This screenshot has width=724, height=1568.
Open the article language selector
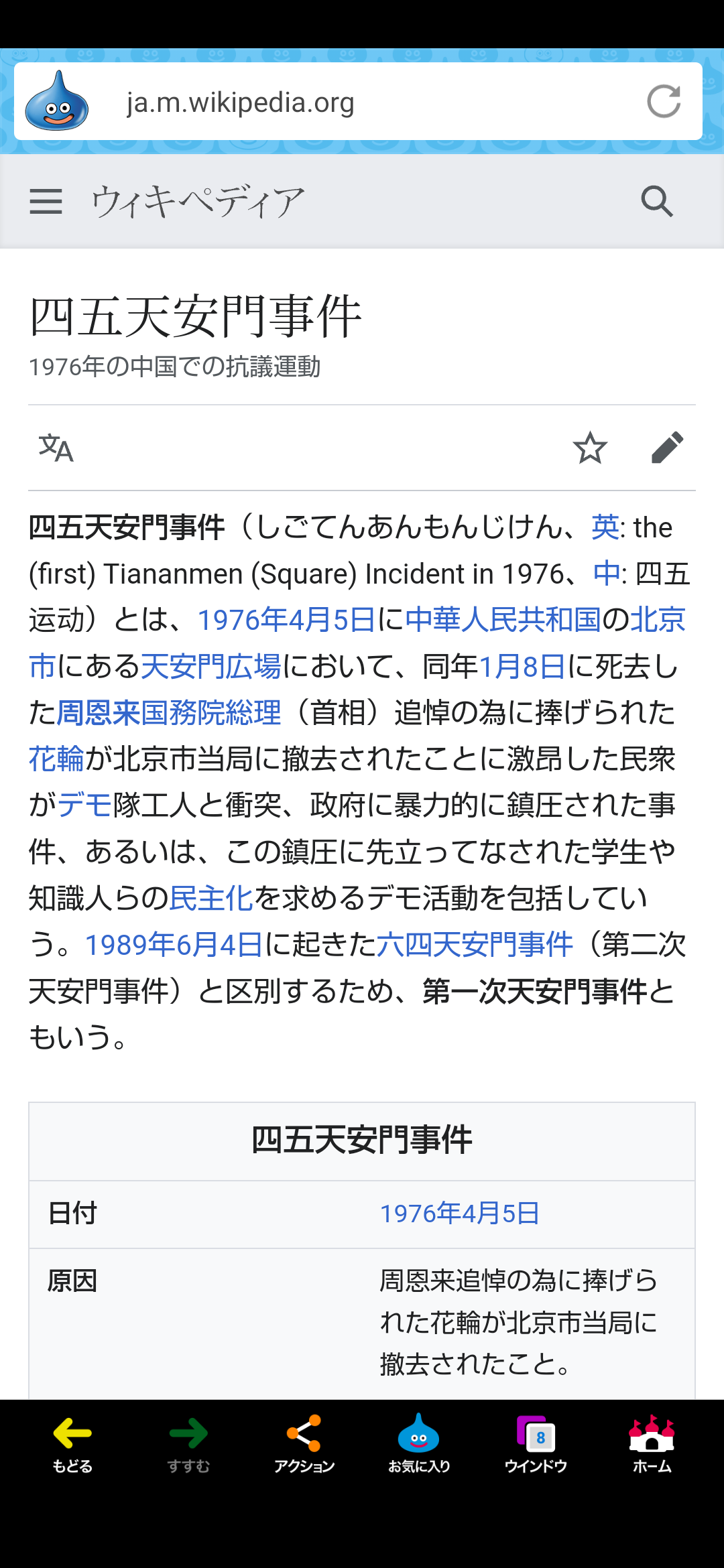(56, 448)
